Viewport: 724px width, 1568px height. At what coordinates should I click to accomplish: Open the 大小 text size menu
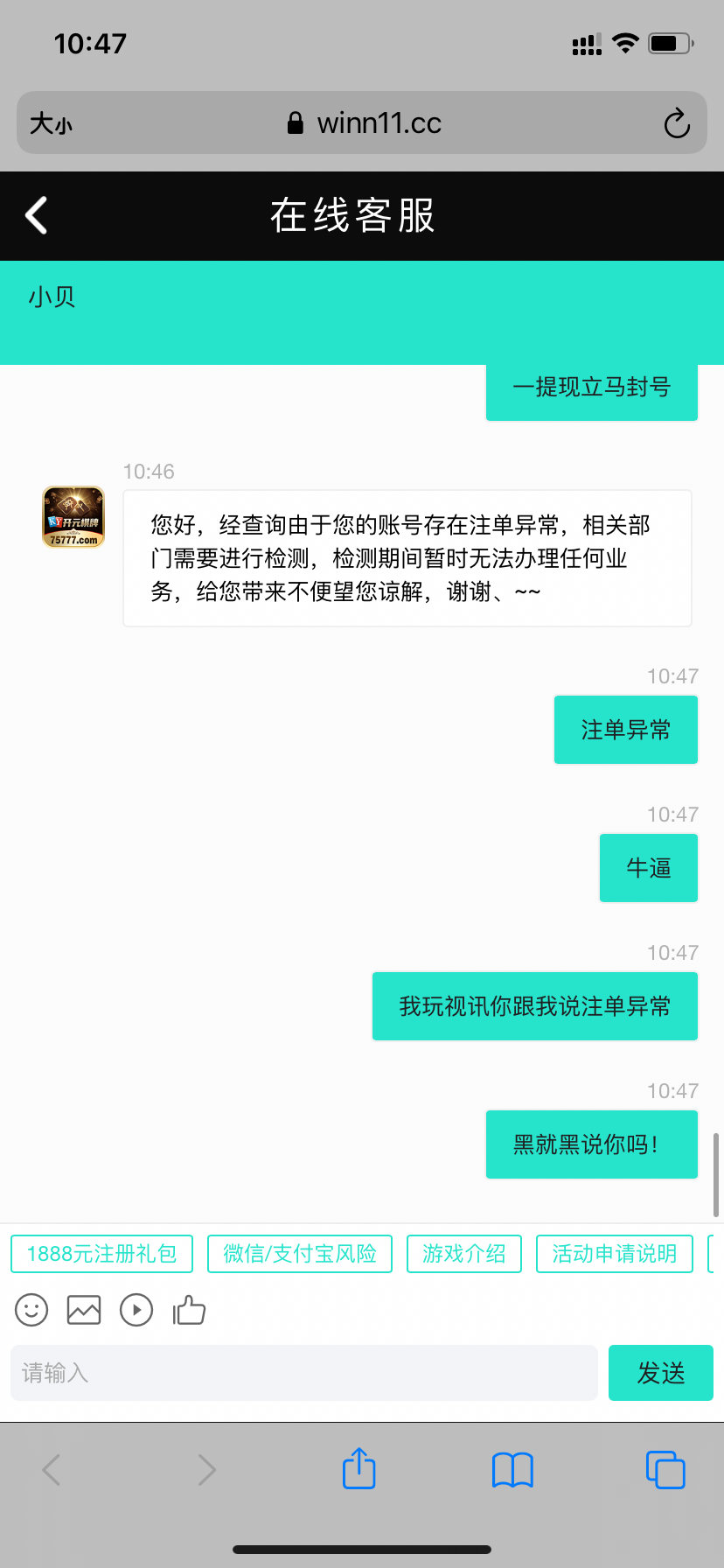click(51, 123)
